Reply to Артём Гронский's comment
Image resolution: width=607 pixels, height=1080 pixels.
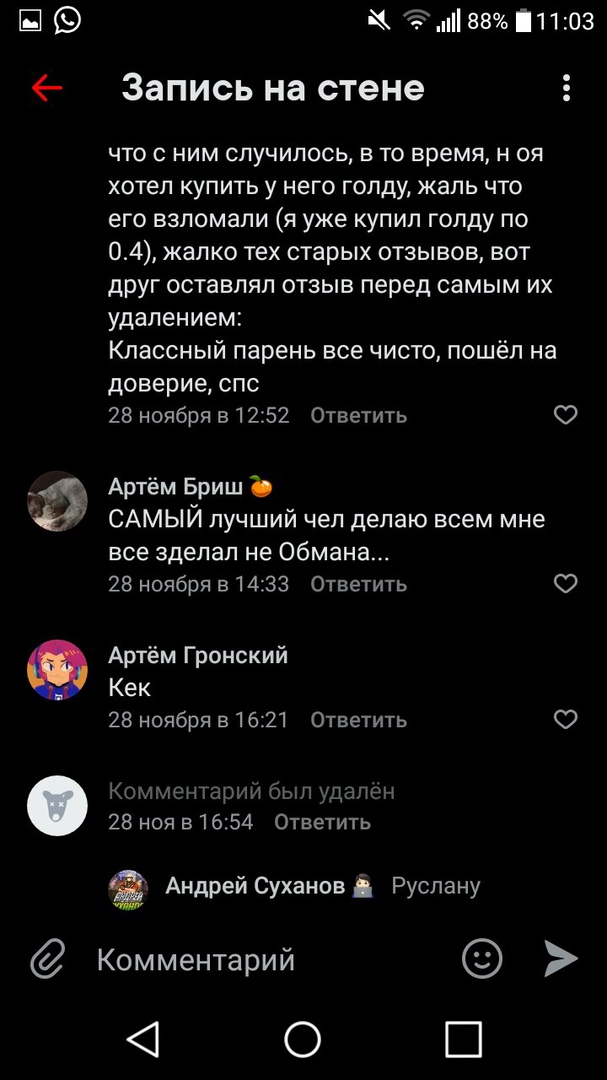click(358, 720)
